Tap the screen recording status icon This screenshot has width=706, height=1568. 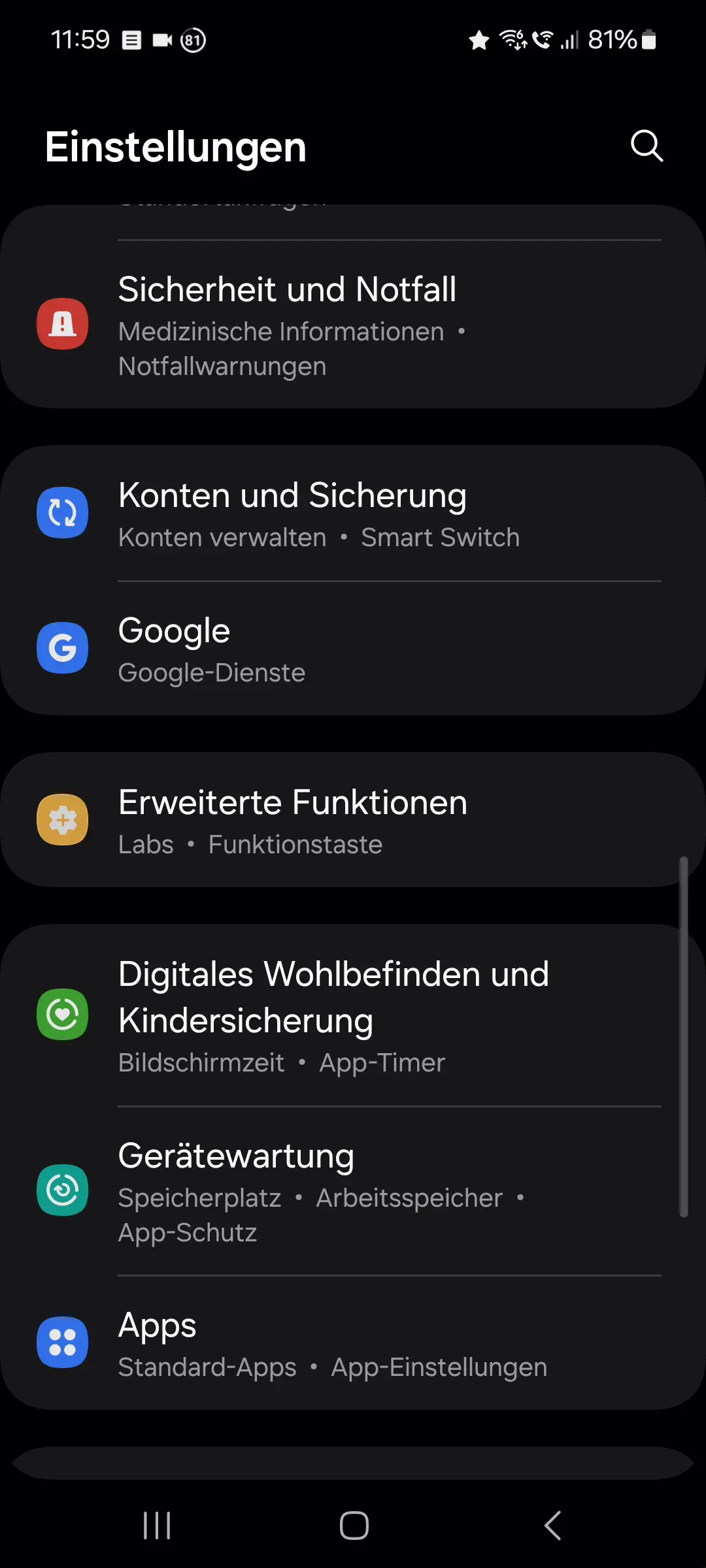(161, 40)
